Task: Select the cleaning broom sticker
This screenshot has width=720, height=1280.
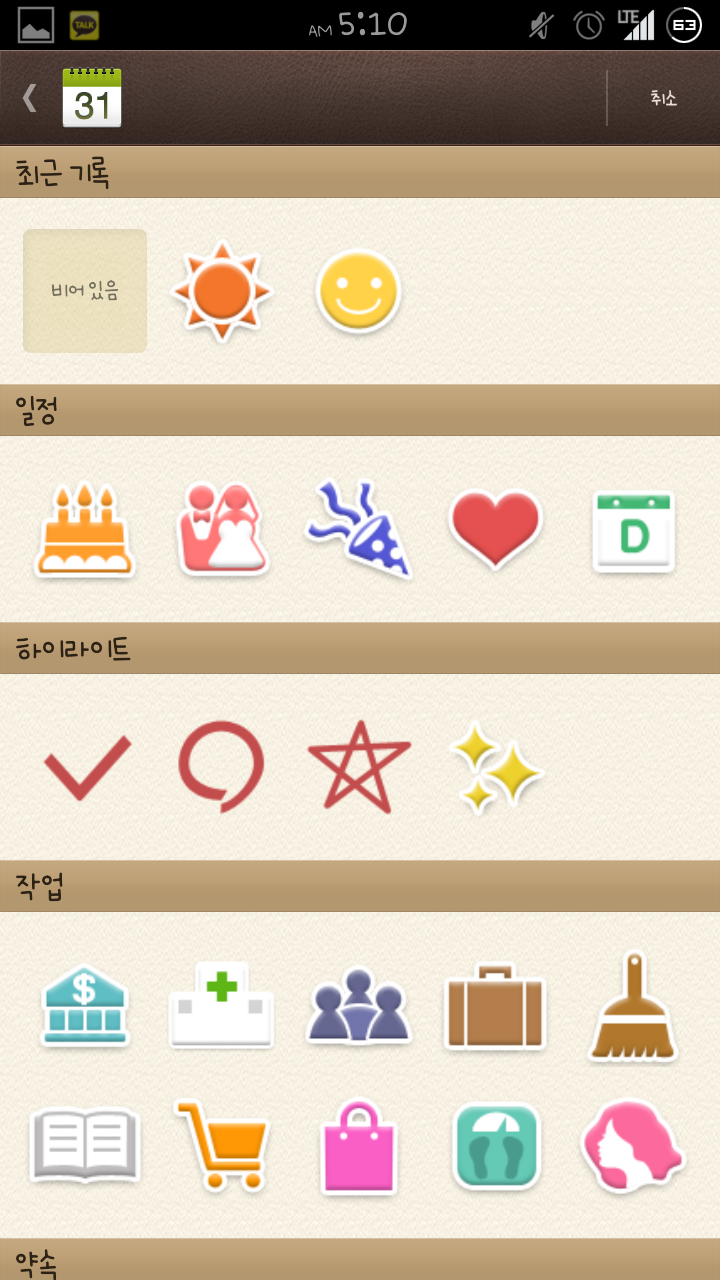Action: (x=633, y=1006)
